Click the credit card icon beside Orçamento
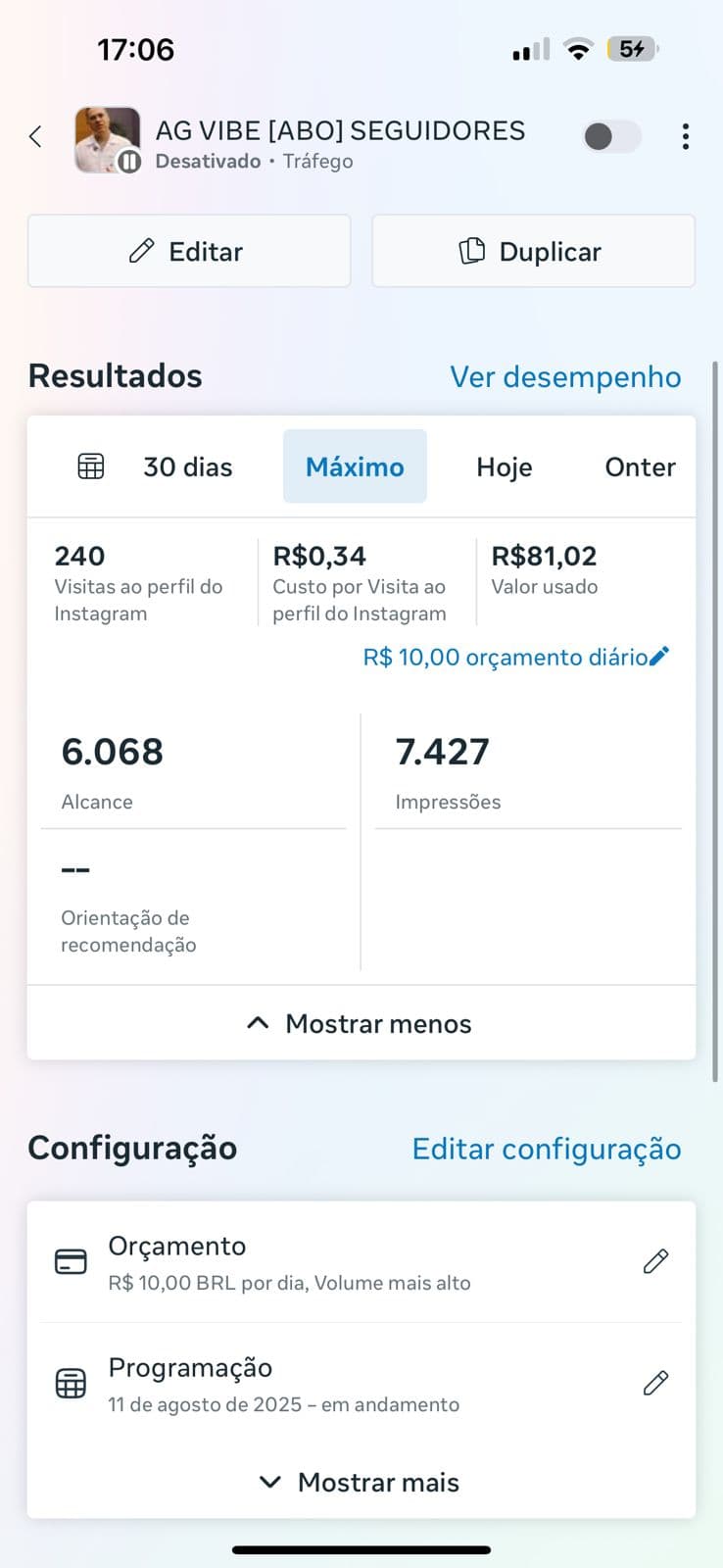This screenshot has width=723, height=1568. point(70,1261)
